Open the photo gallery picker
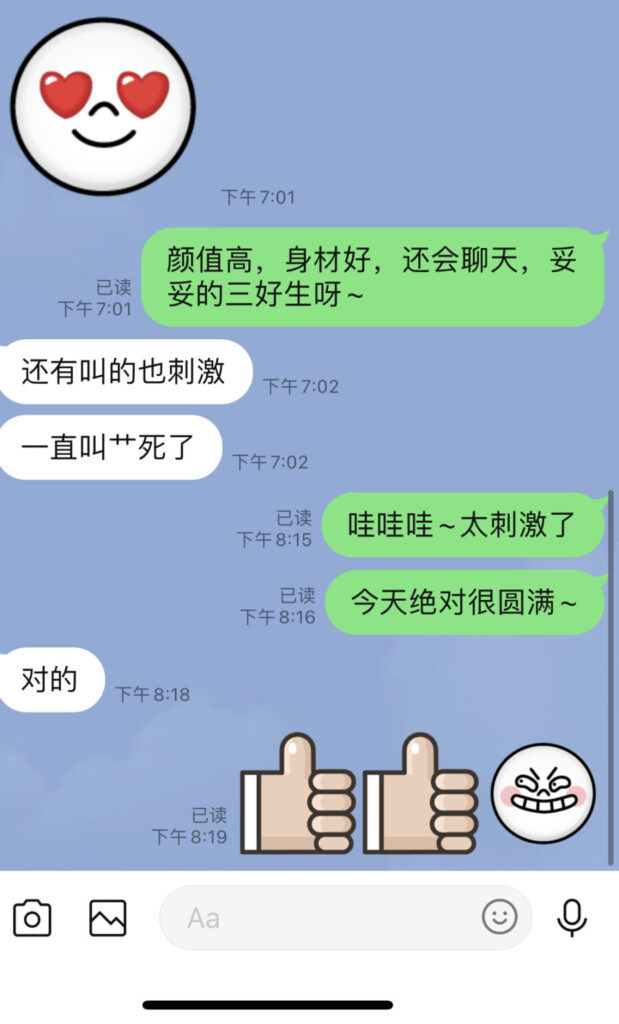619x1024 pixels. pyautogui.click(x=108, y=917)
